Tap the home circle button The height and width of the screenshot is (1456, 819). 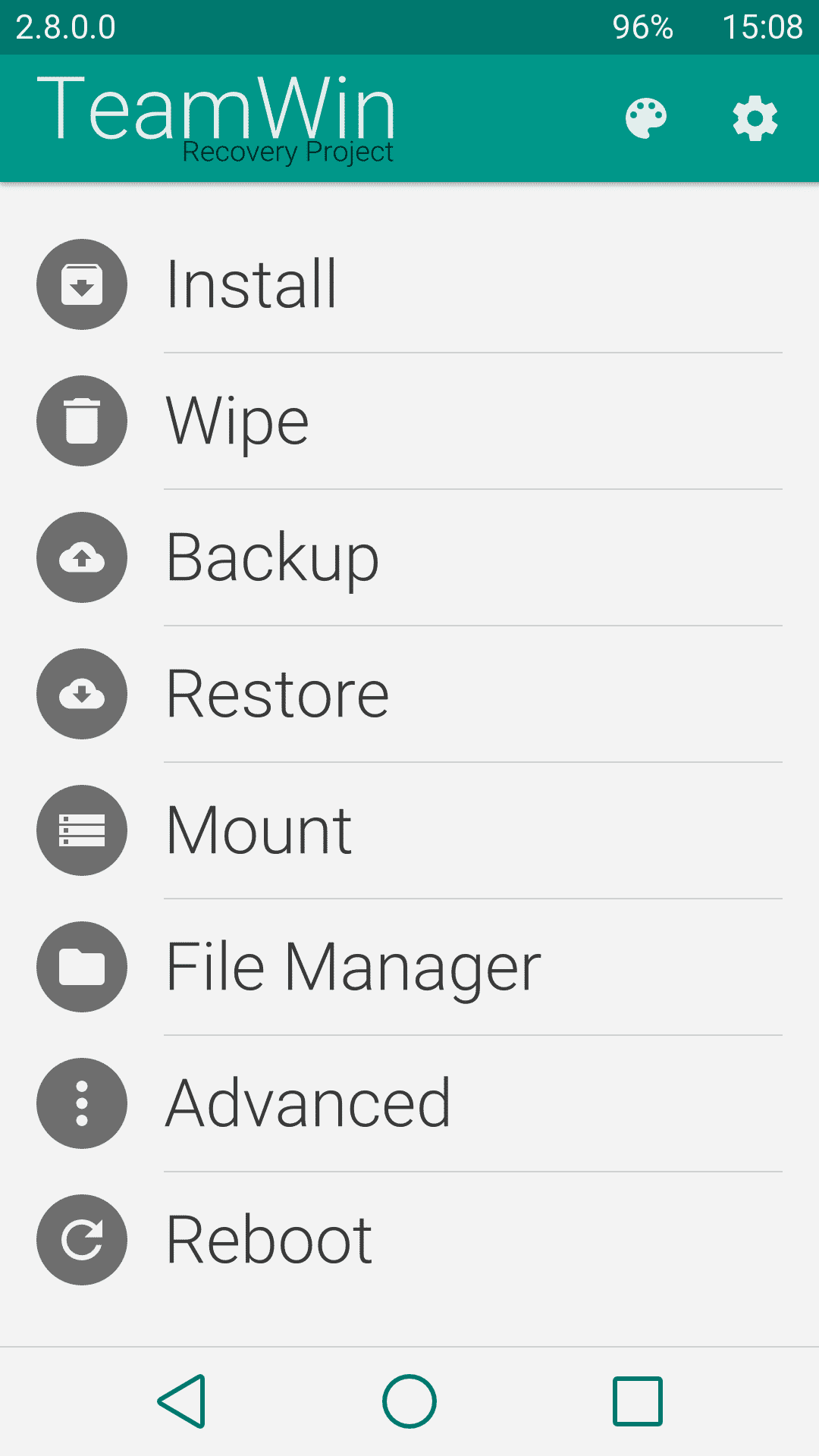click(x=409, y=1401)
